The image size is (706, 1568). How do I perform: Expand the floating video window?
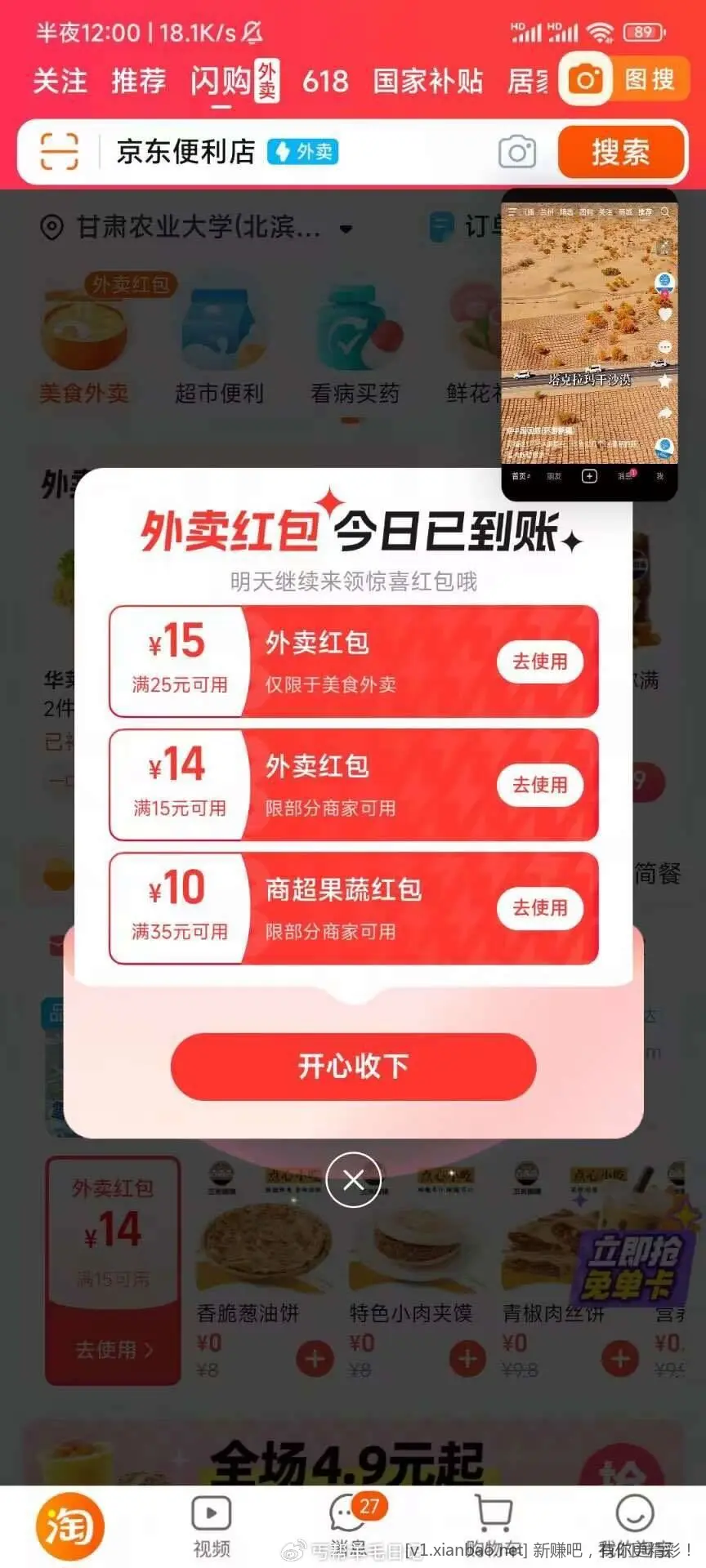(x=664, y=246)
